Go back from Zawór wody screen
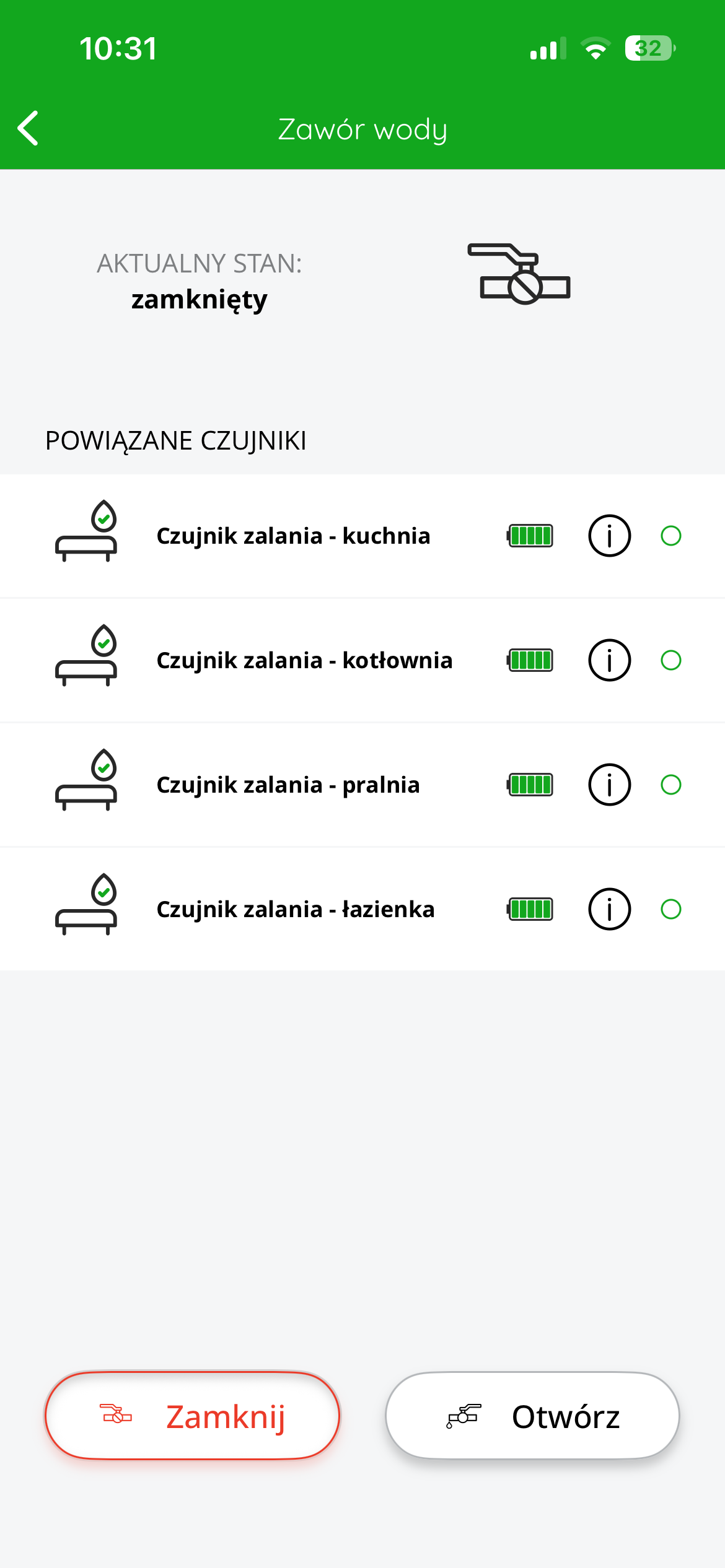This screenshot has width=725, height=1568. (x=29, y=128)
